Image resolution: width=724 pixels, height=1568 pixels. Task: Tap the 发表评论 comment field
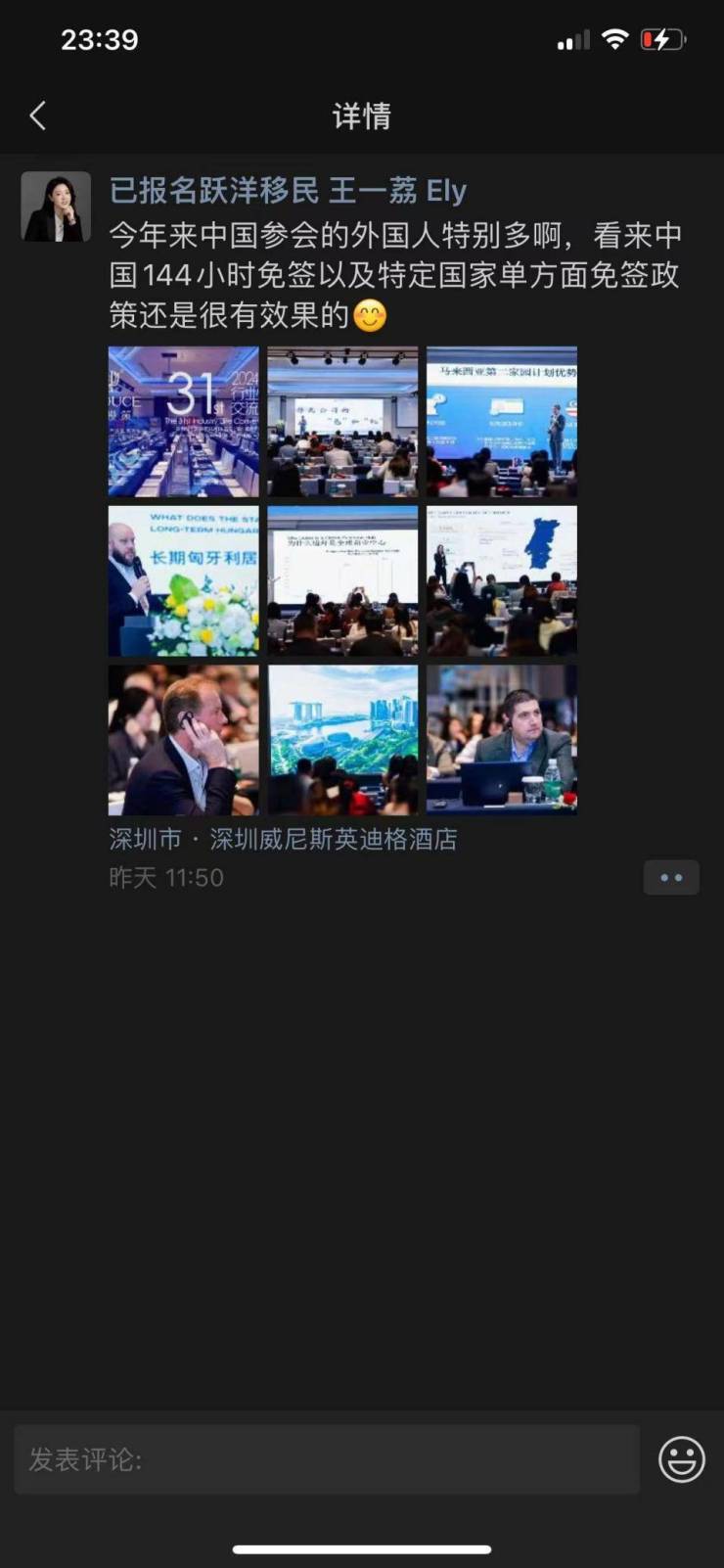pyautogui.click(x=326, y=1459)
